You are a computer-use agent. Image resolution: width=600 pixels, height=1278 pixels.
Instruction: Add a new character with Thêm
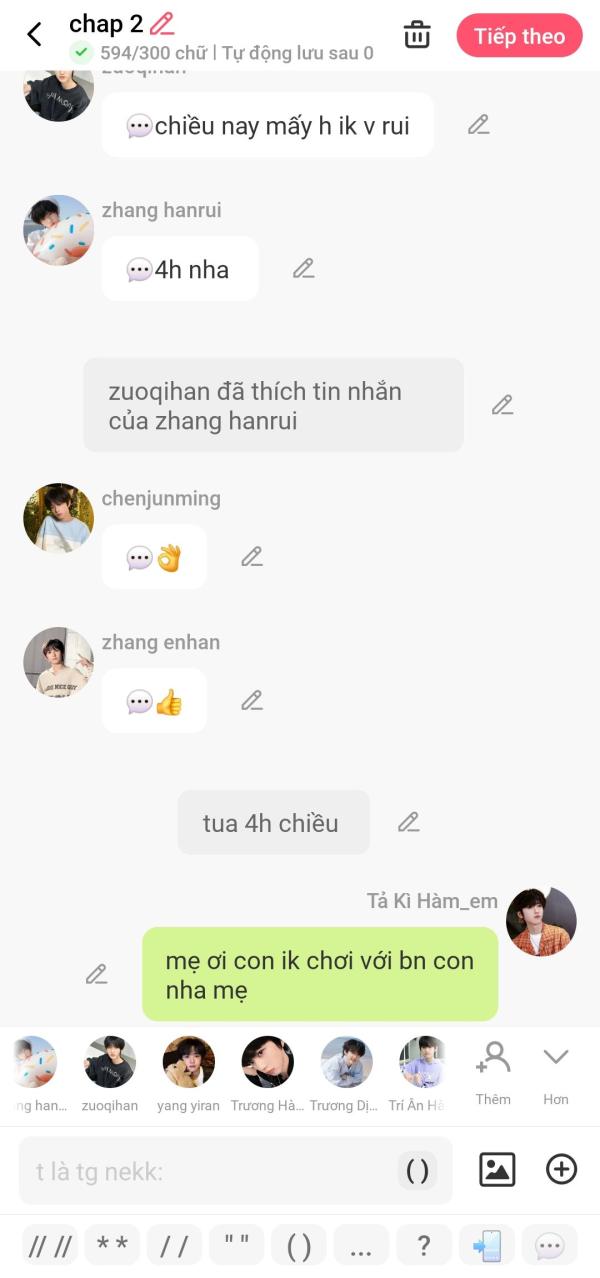tap(493, 1072)
